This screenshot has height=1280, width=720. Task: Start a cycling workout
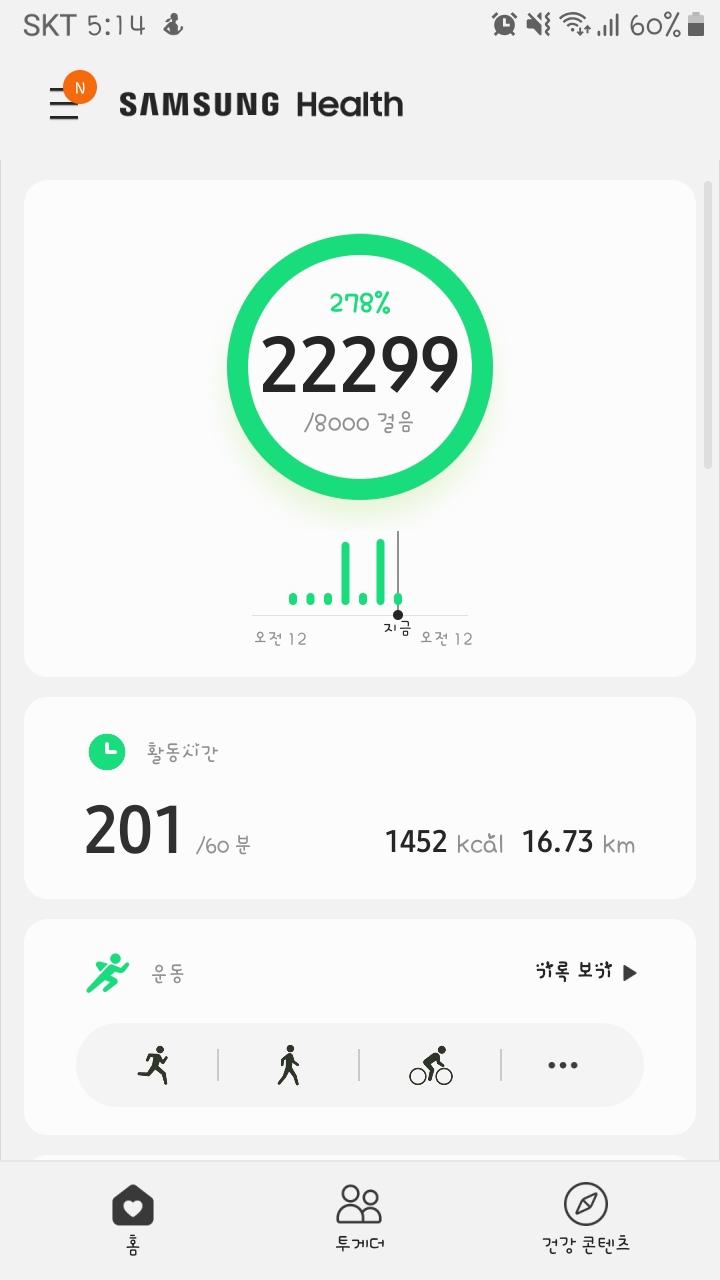431,1065
